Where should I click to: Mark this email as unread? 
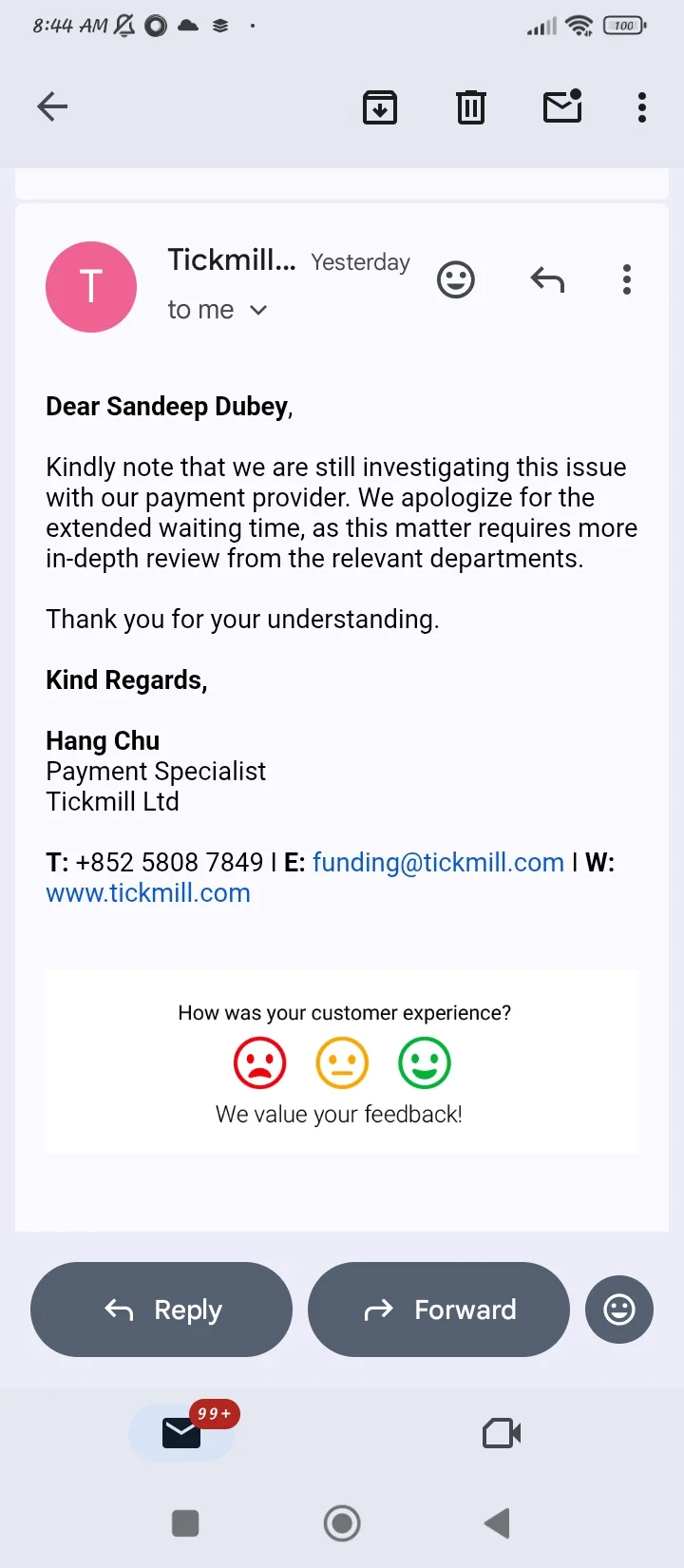(x=562, y=106)
